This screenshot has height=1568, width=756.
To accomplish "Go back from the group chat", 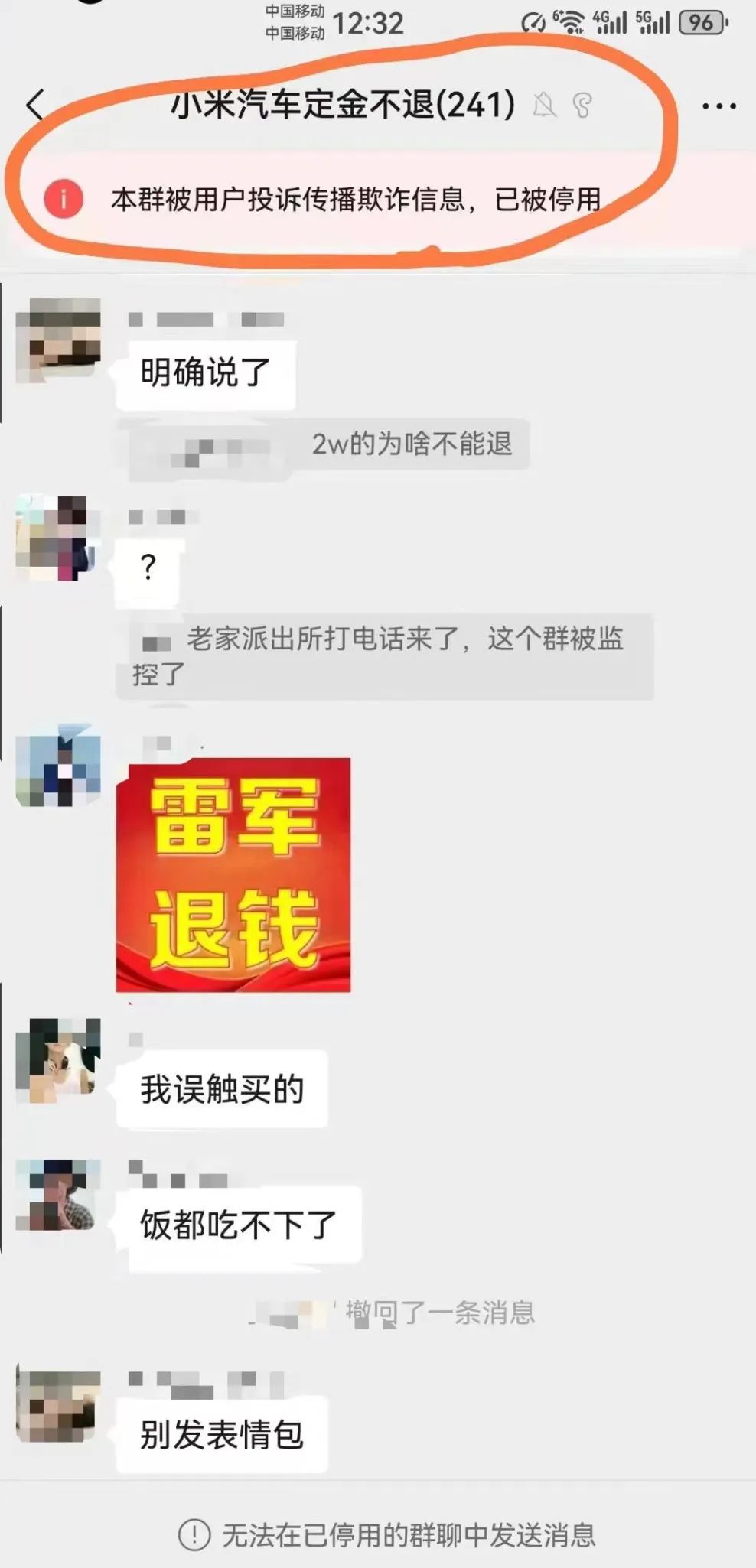I will (35, 105).
